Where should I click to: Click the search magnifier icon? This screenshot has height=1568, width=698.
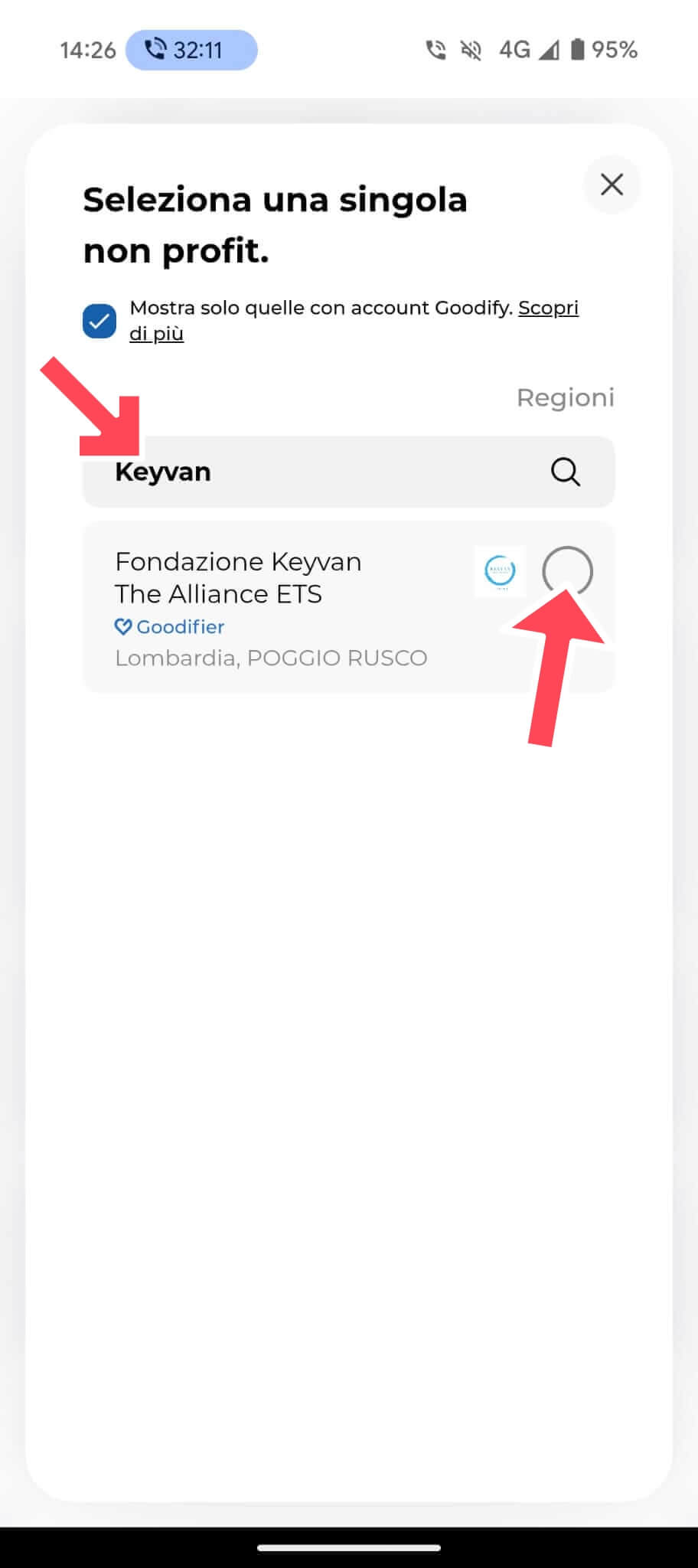click(564, 472)
